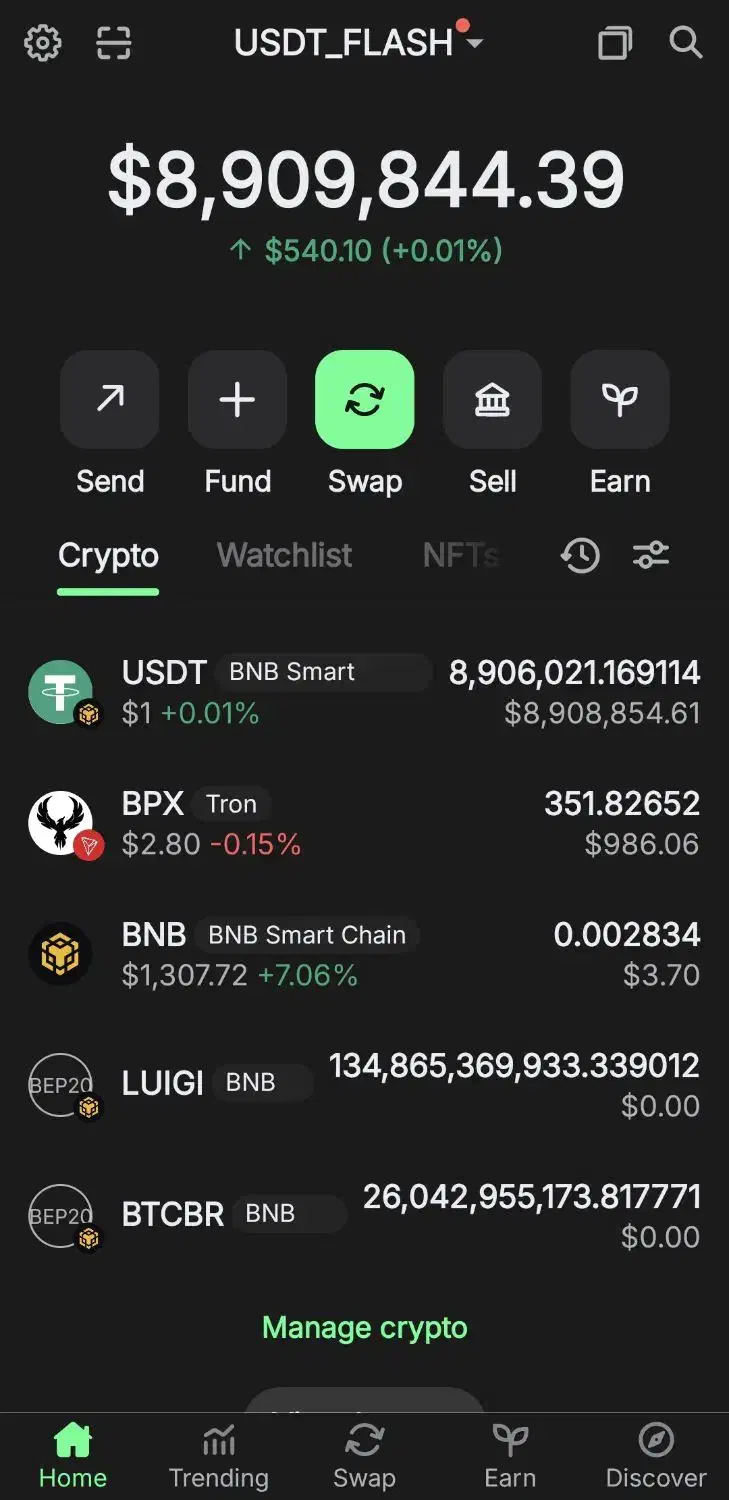Open the USDT BNB Smart asset
The height and width of the screenshot is (1500, 729).
pyautogui.click(x=364, y=692)
